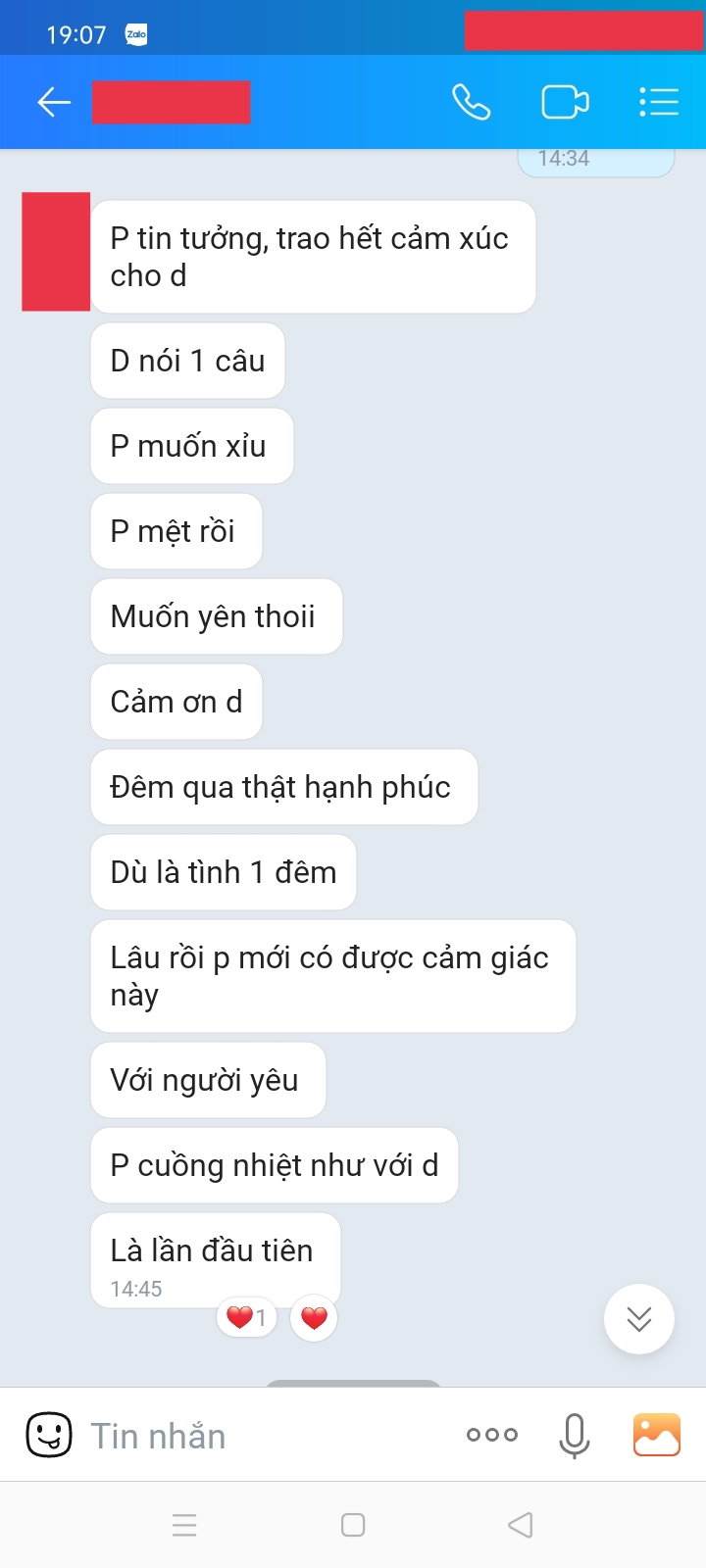Start a voice call
Screen dimensions: 706x1568
[x=471, y=102]
